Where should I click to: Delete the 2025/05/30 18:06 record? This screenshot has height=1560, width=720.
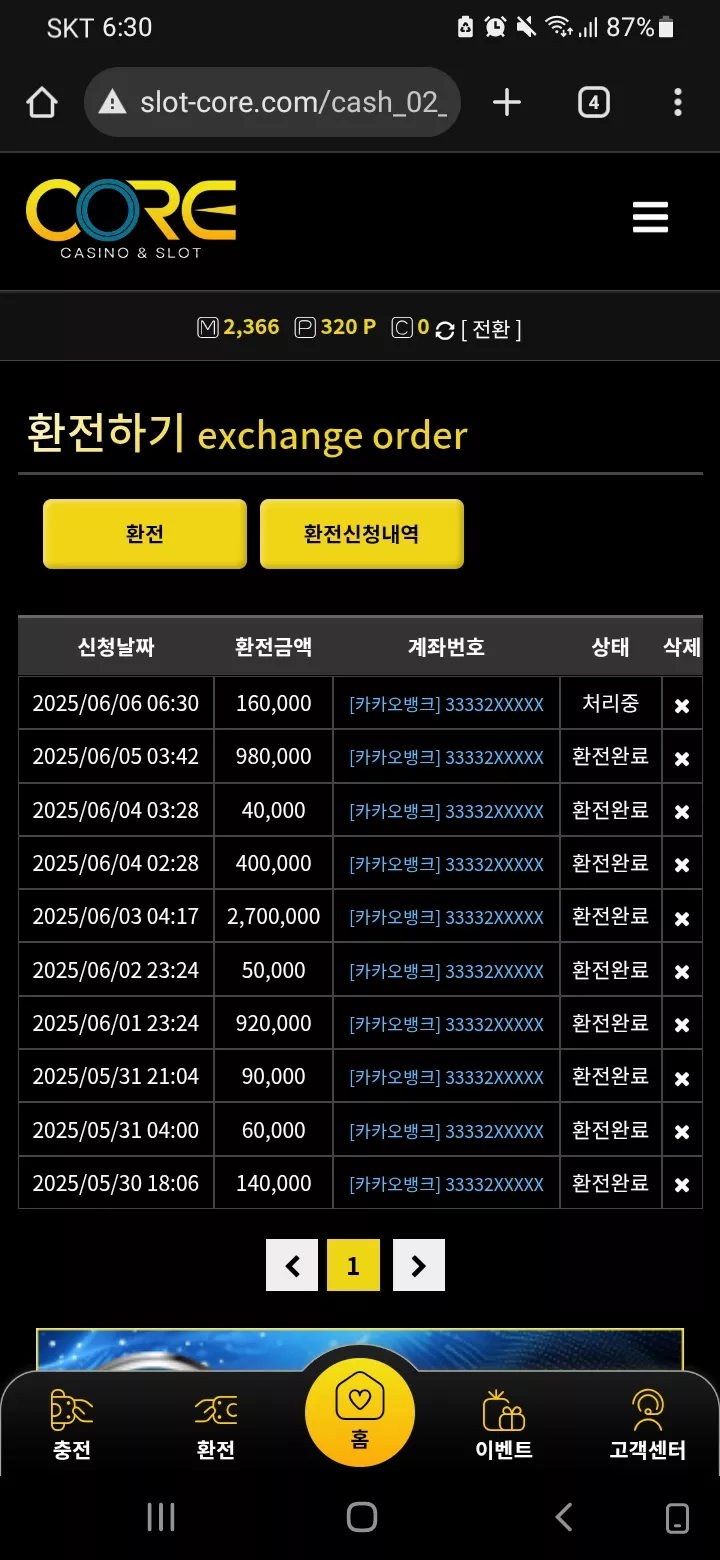[x=682, y=1185]
